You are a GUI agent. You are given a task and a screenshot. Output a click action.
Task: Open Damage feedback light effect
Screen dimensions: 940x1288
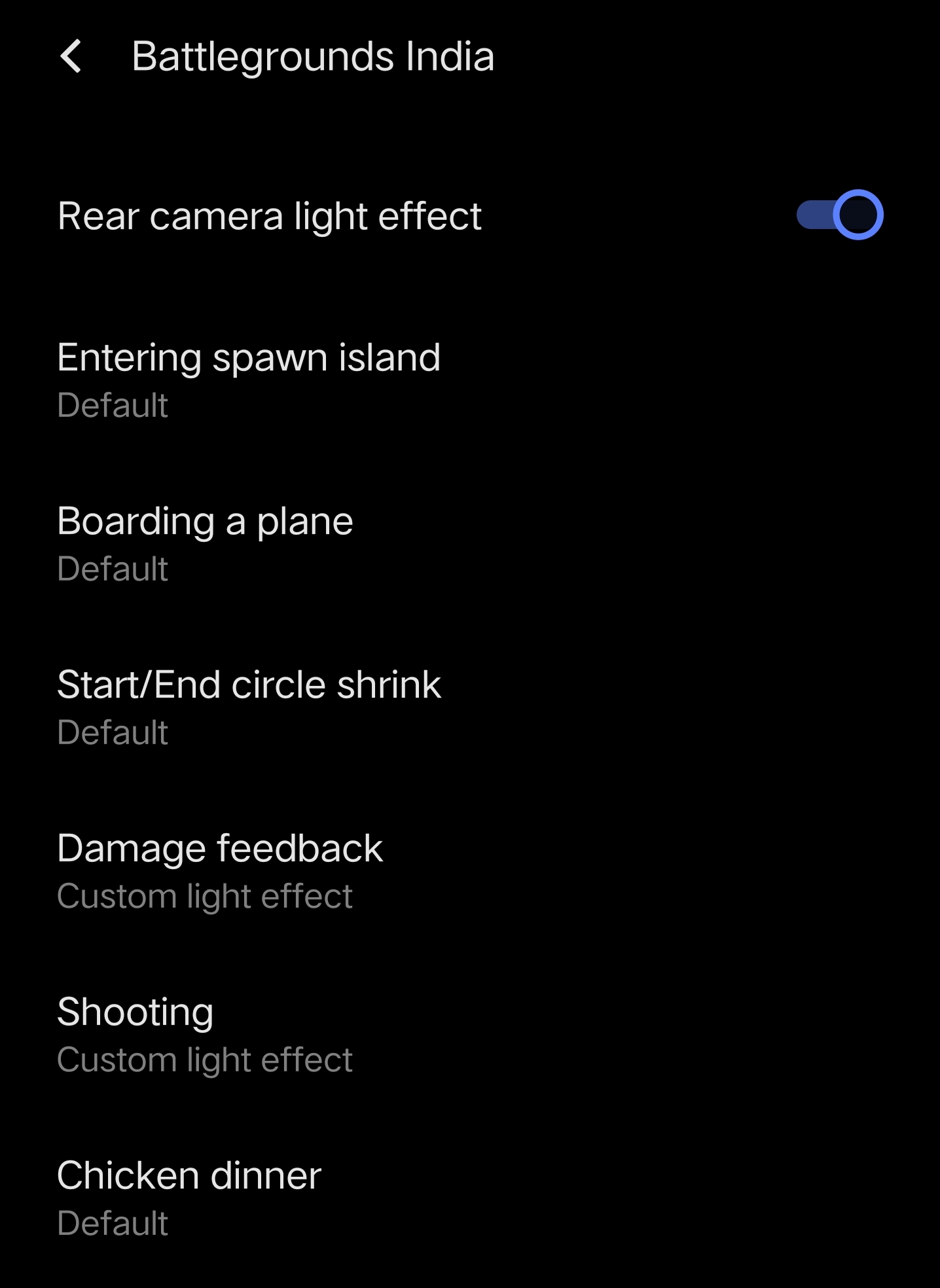coord(220,870)
